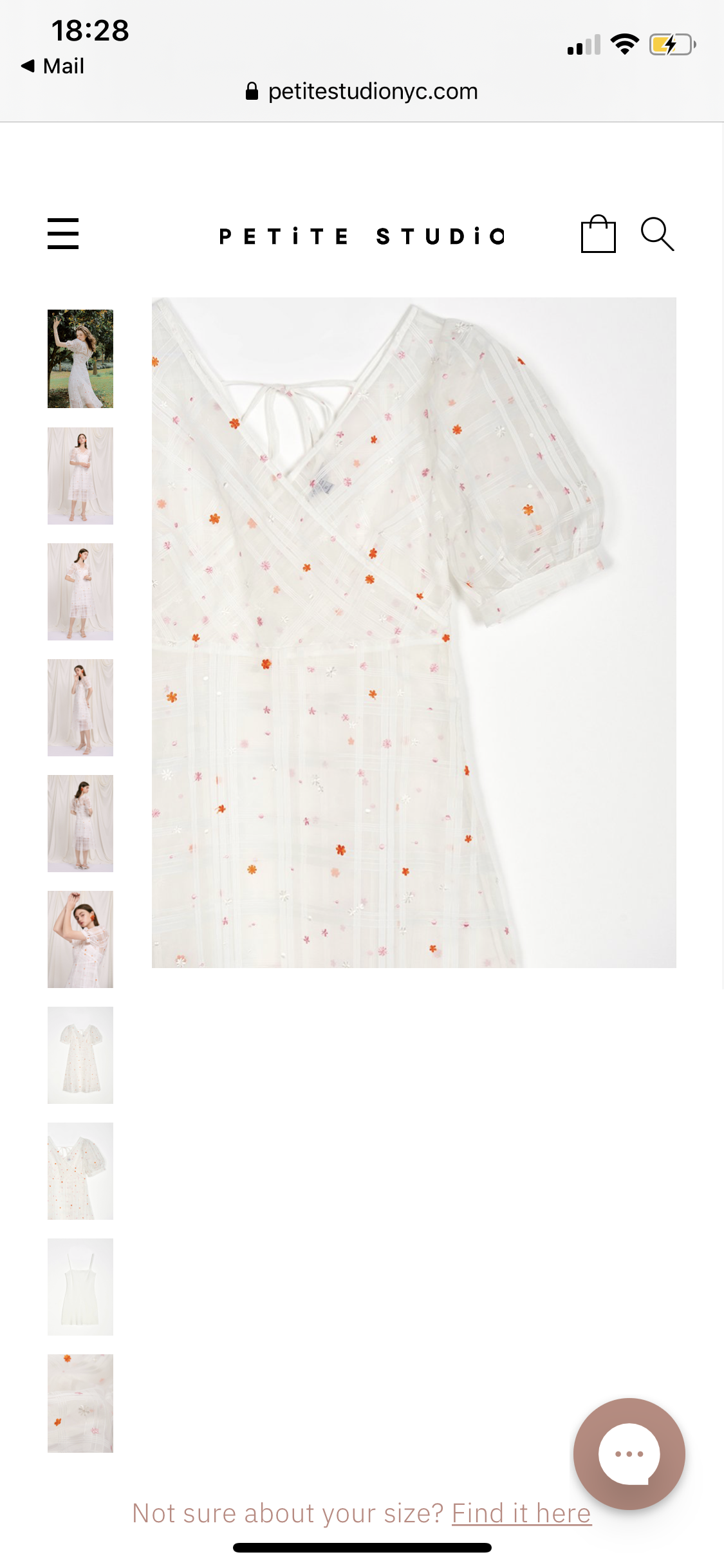Go to the Petite Studio homepage
The image size is (724, 1568).
[362, 236]
